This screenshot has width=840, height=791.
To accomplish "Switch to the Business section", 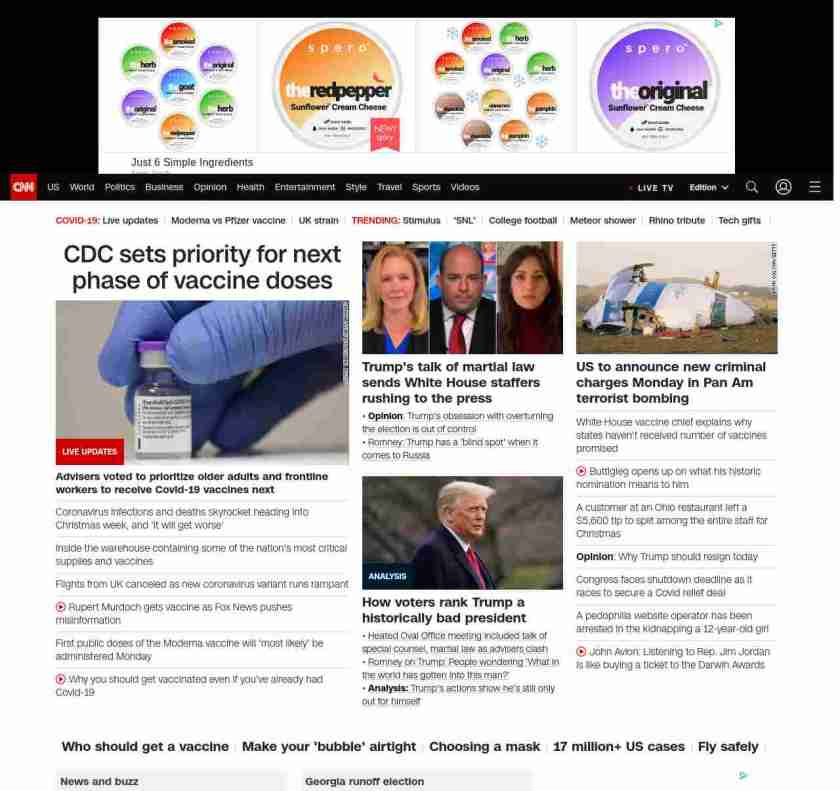I will [x=164, y=187].
